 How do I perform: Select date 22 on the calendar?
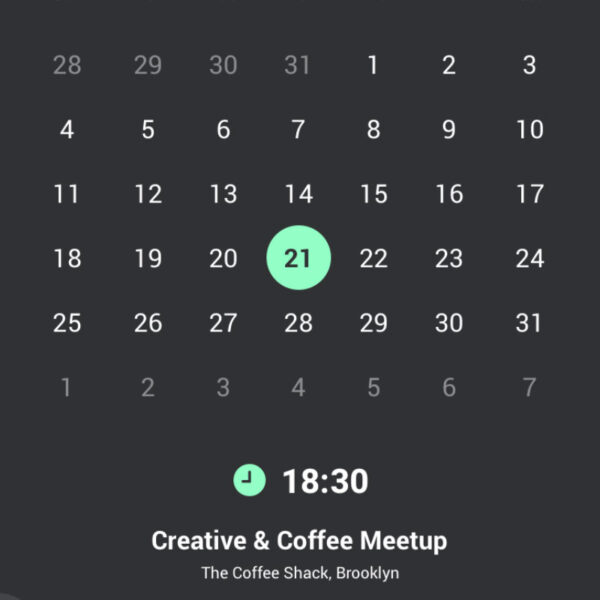pyautogui.click(x=373, y=259)
